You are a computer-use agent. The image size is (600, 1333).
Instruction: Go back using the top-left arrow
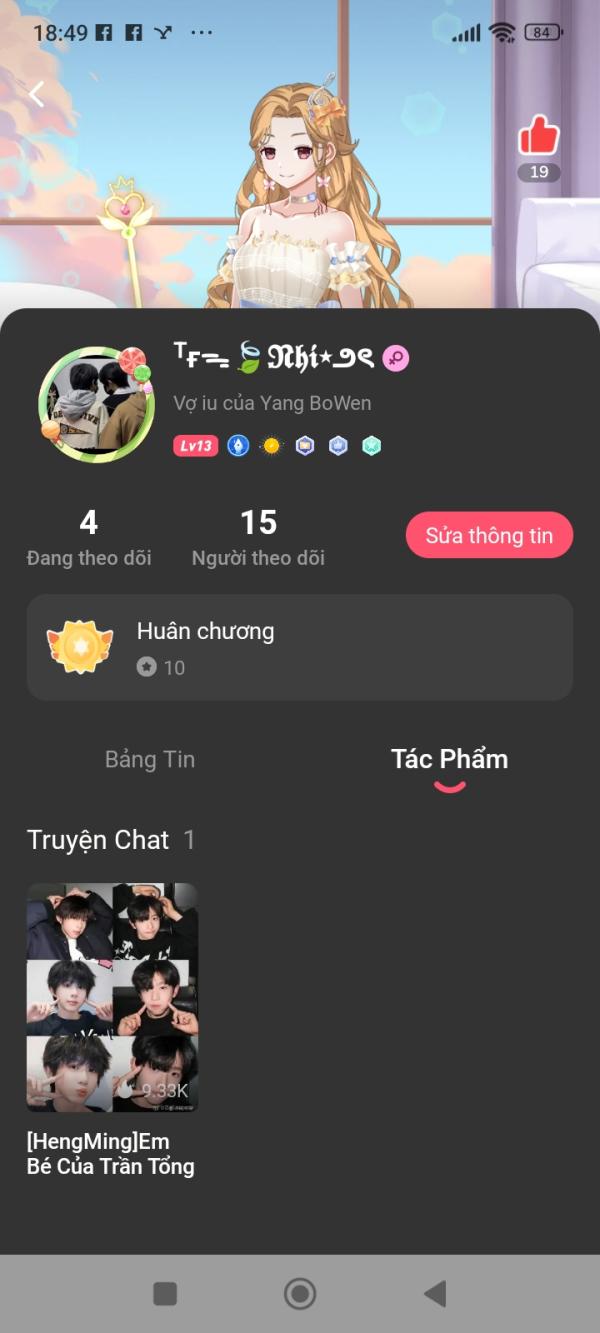(37, 94)
